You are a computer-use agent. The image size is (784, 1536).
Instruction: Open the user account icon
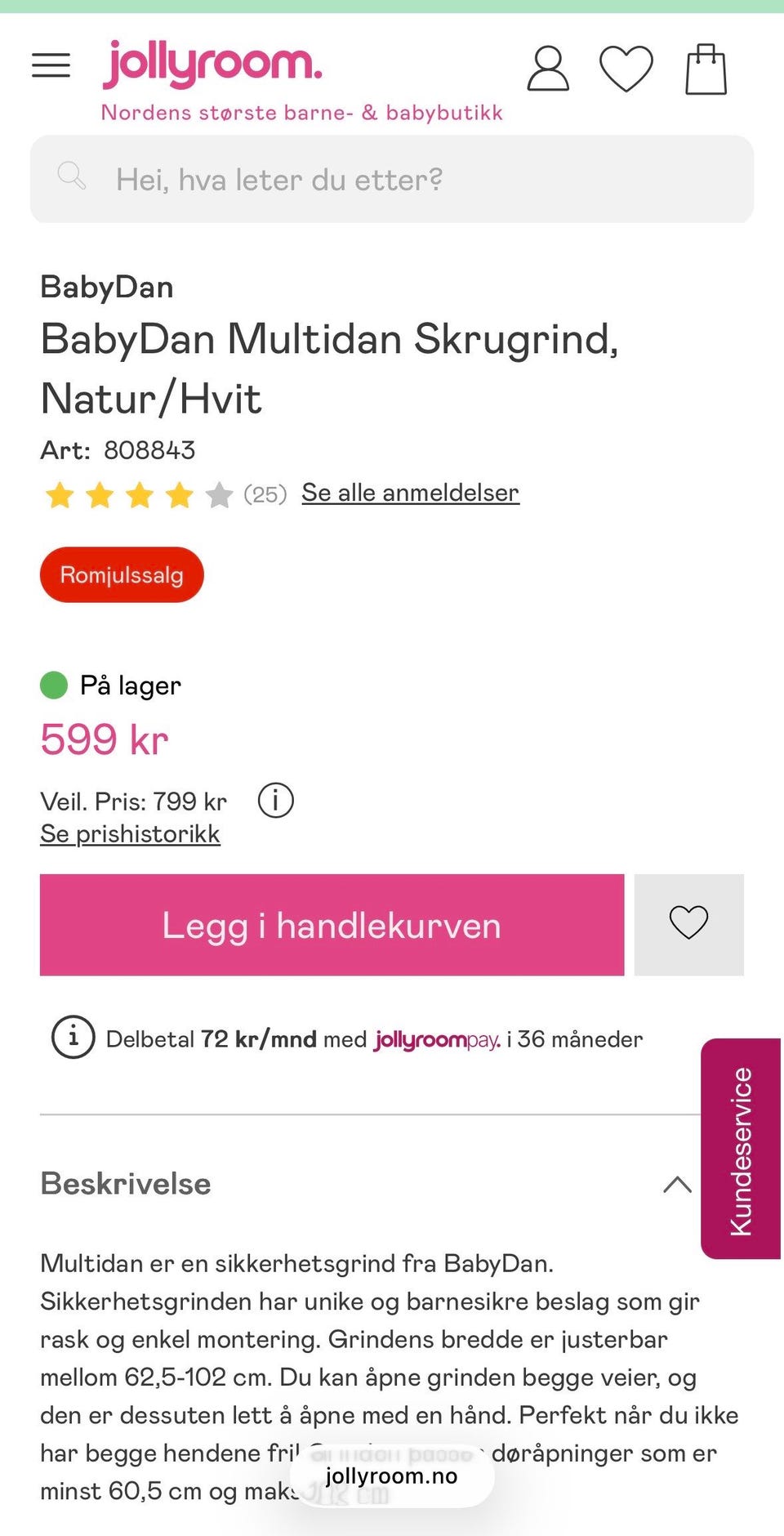548,69
